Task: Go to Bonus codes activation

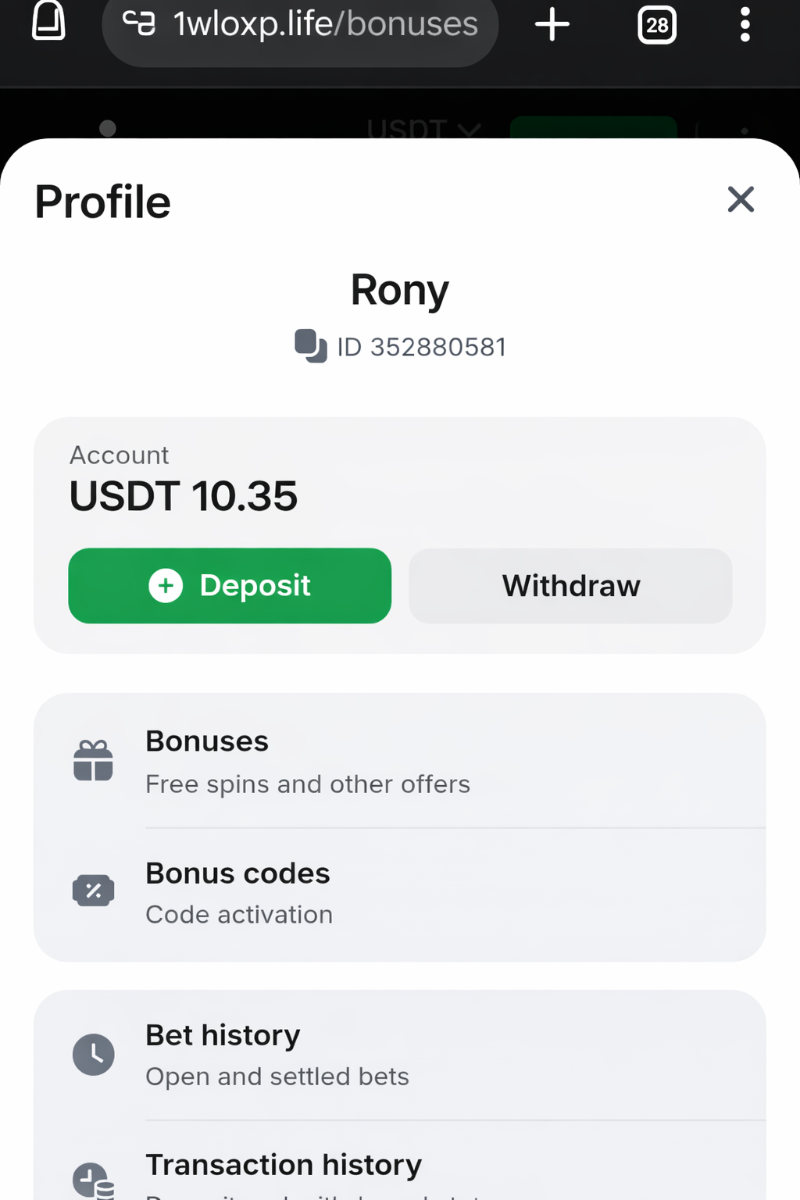Action: (x=400, y=892)
